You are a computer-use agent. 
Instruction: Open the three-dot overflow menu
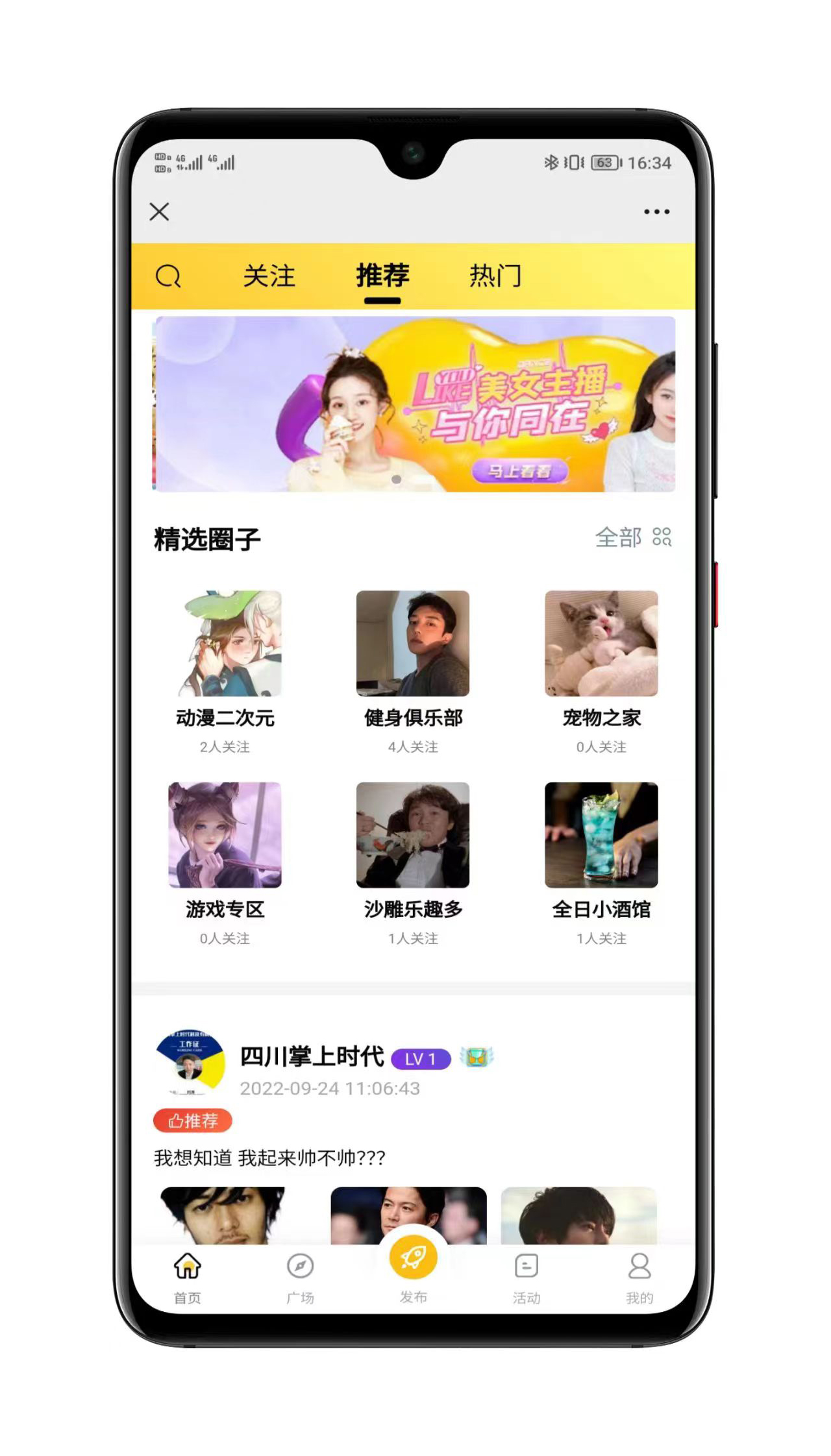(x=656, y=212)
